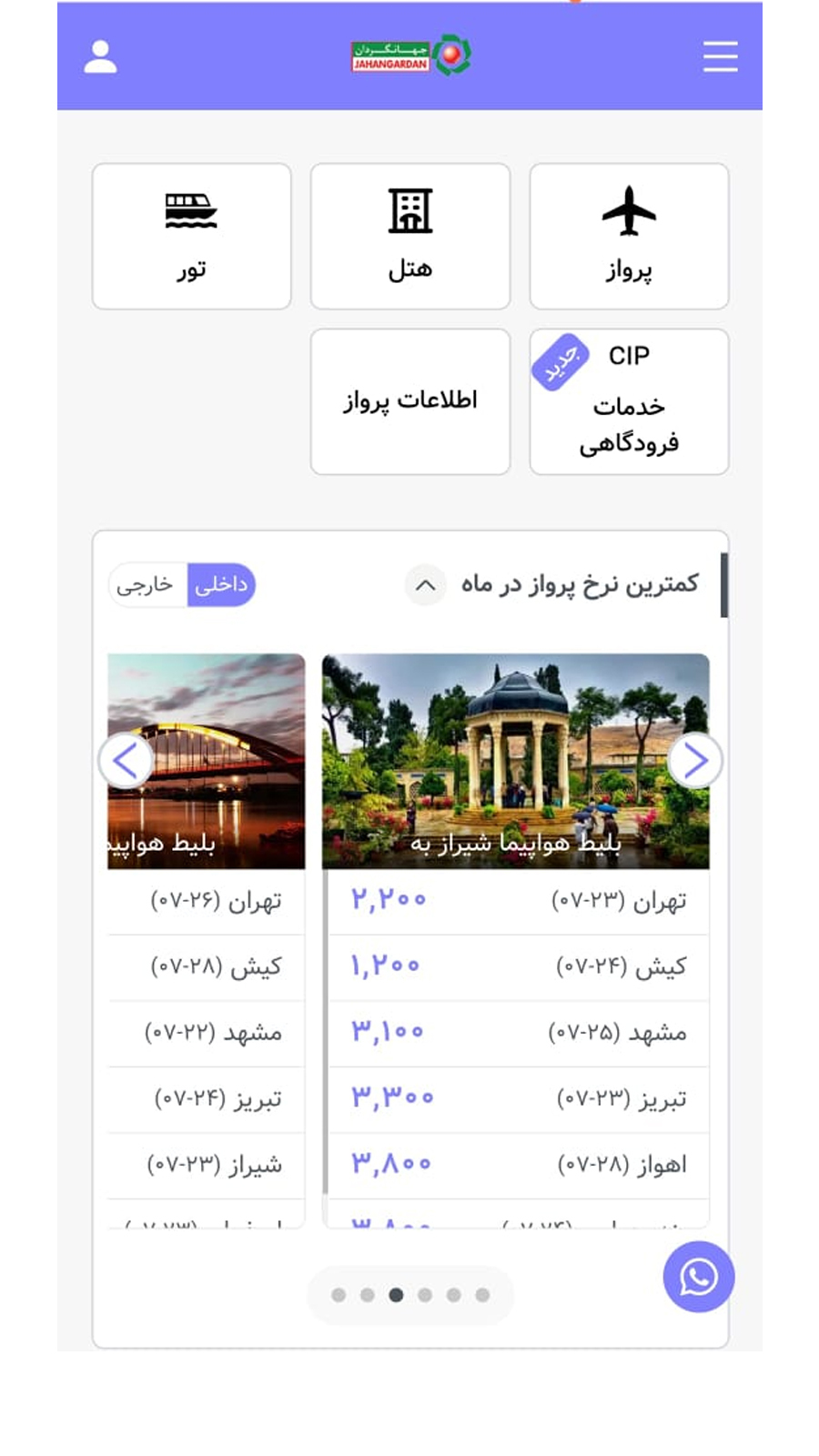Contact support via the WhatsApp button

click(698, 1277)
